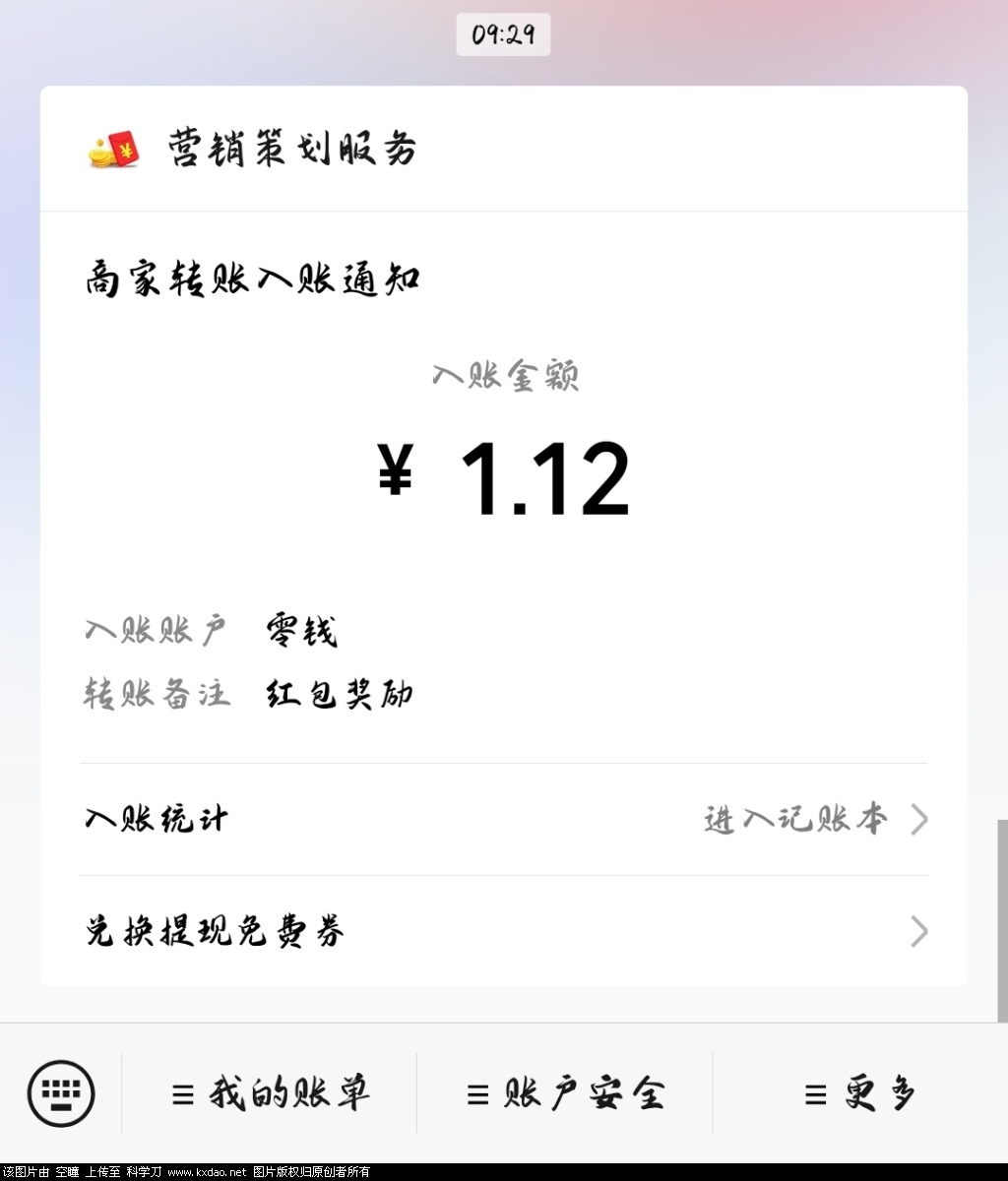This screenshot has height=1181, width=1008.
Task: Switch to keyboard input mode
Action: (x=61, y=1093)
